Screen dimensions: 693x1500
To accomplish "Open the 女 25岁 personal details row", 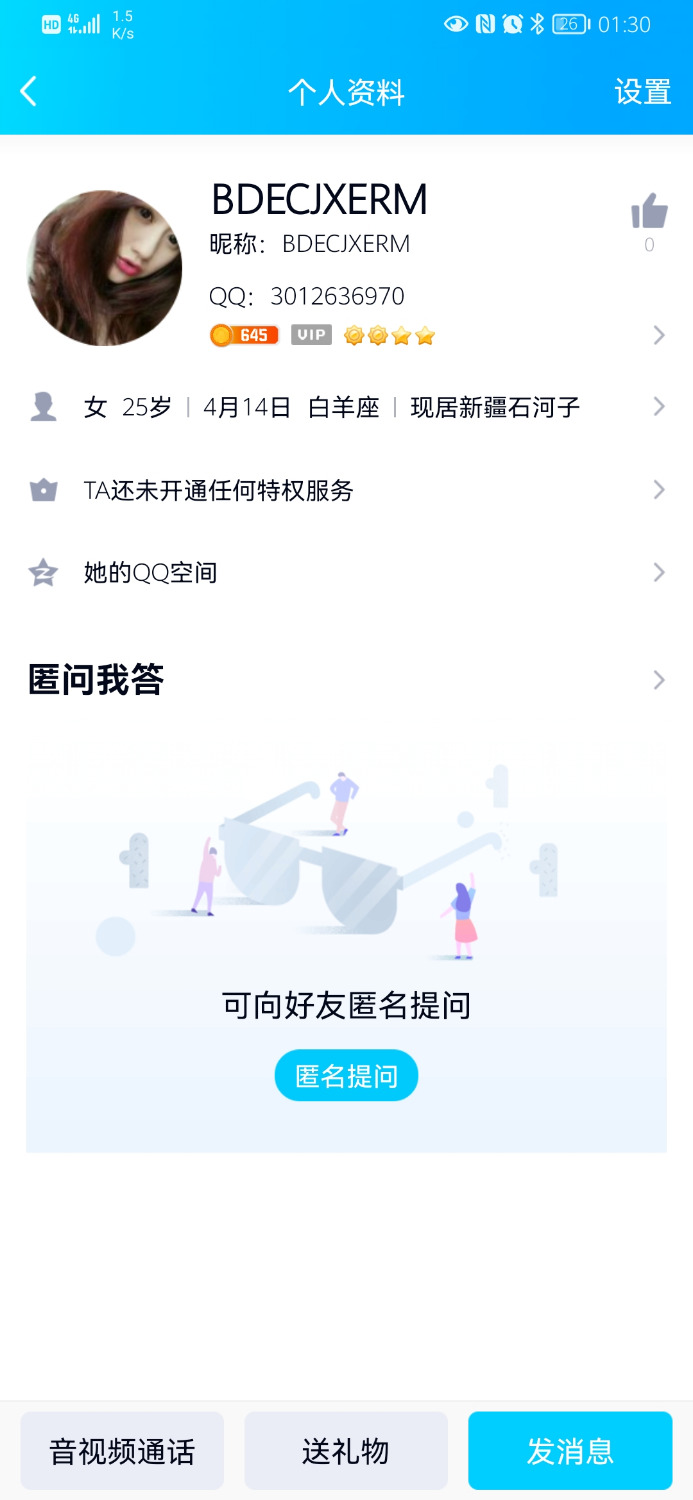I will click(x=346, y=407).
